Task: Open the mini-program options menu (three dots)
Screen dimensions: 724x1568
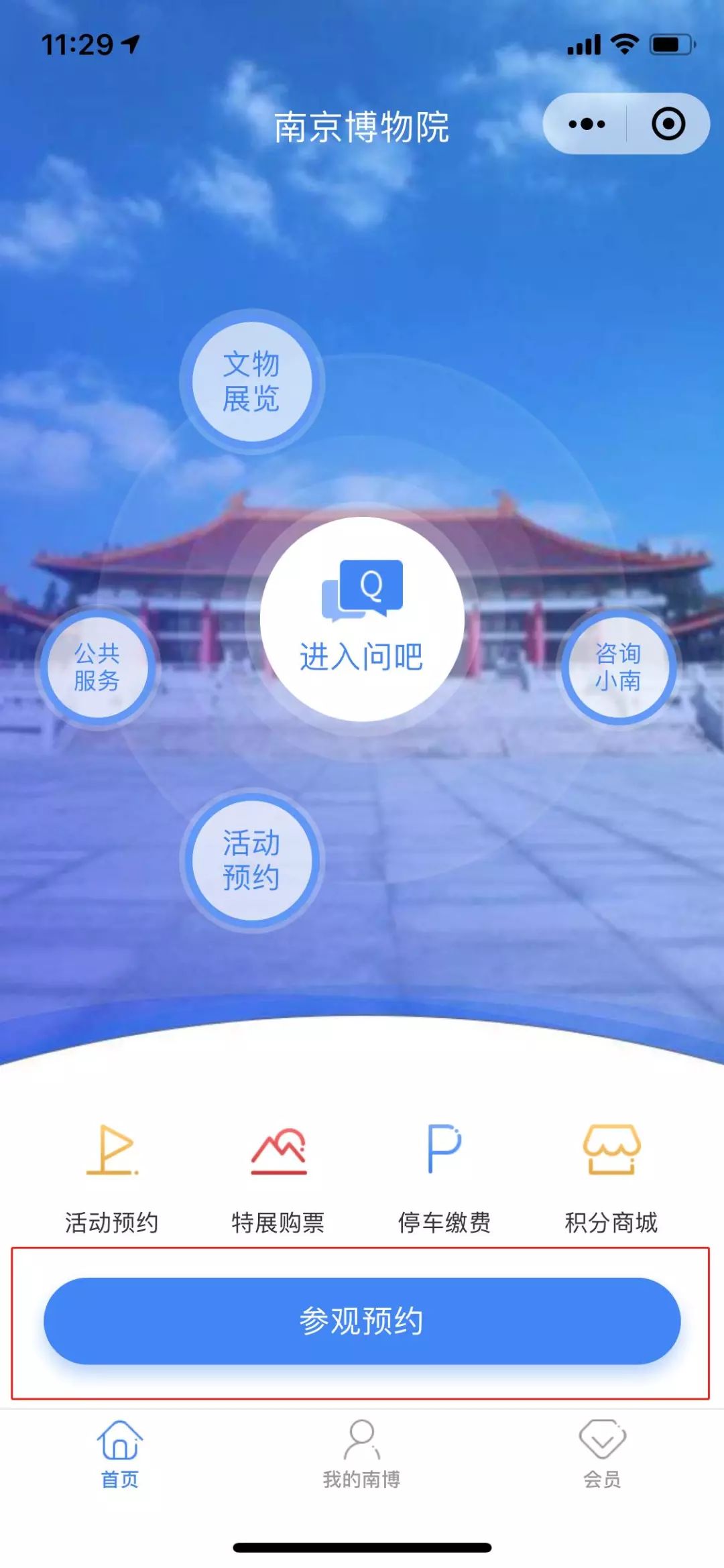Action: (x=586, y=123)
